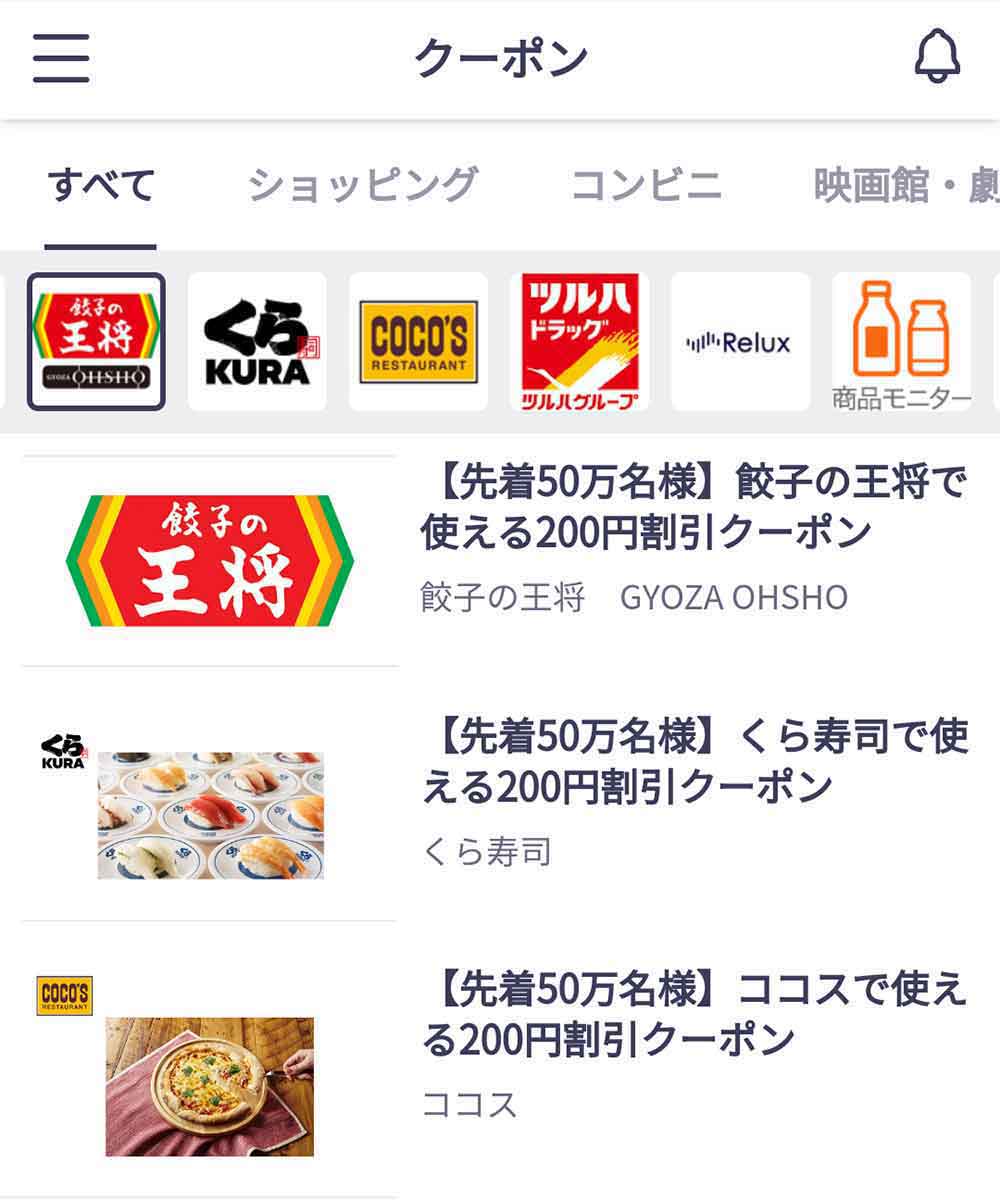Select the くら寿司 KURA brand icon
Screen dimensions: 1000x1200
pos(255,340)
